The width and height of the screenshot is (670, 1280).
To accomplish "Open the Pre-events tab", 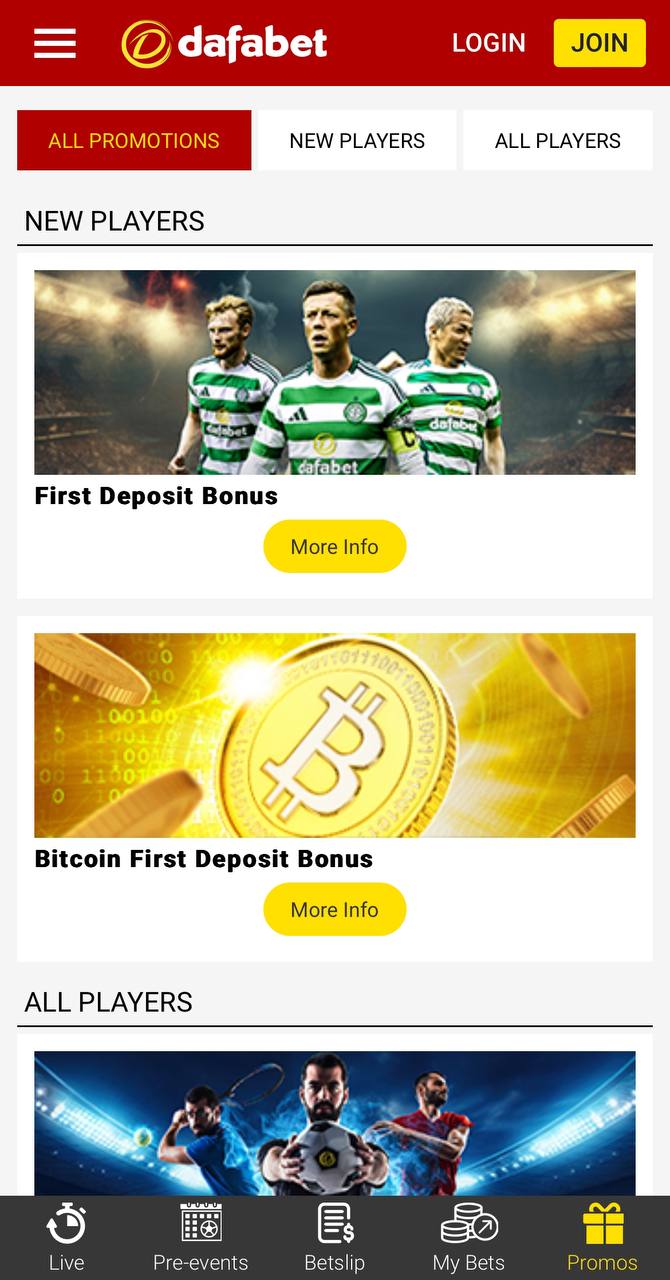I will tap(201, 1238).
